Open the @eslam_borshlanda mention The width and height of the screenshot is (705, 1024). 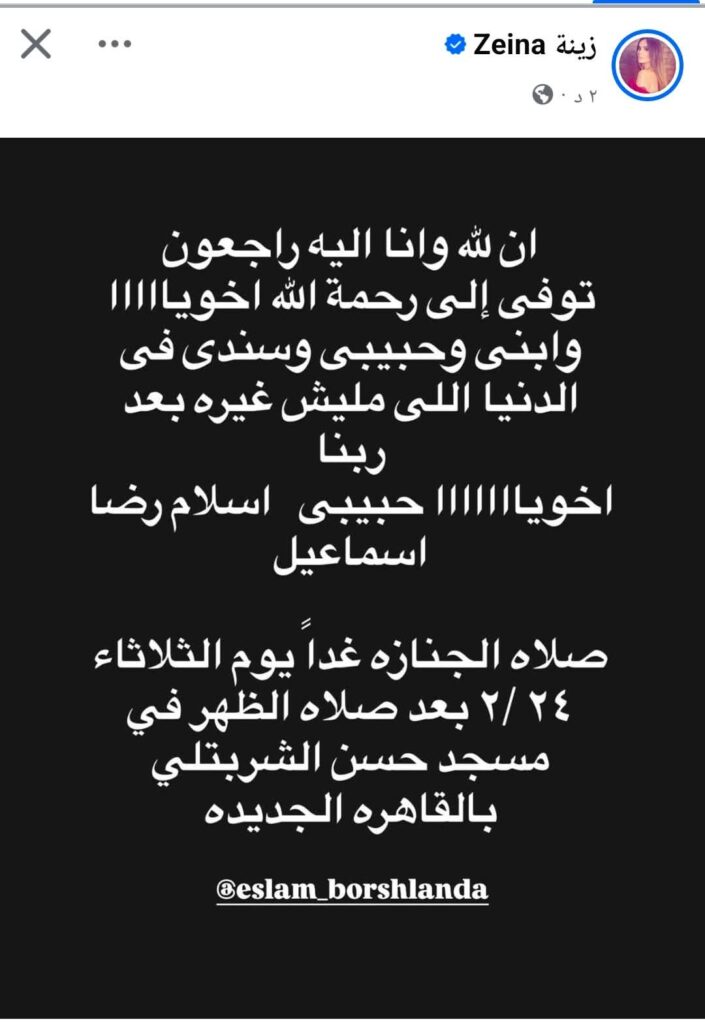click(352, 888)
